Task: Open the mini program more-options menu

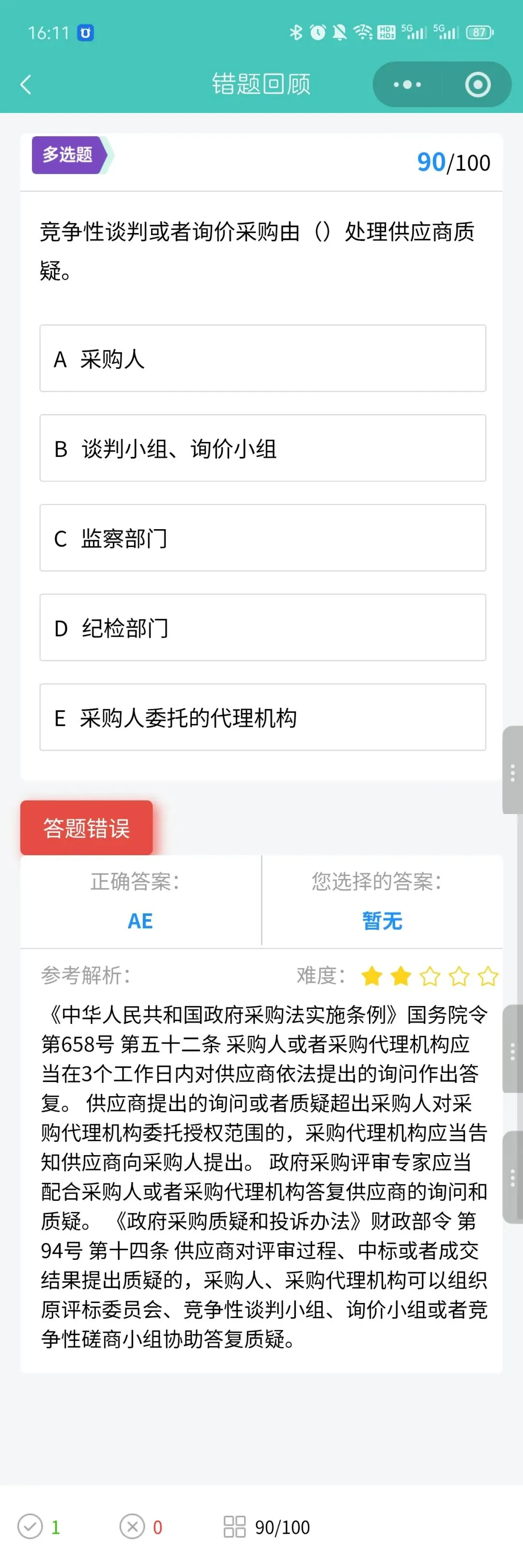Action: click(407, 85)
